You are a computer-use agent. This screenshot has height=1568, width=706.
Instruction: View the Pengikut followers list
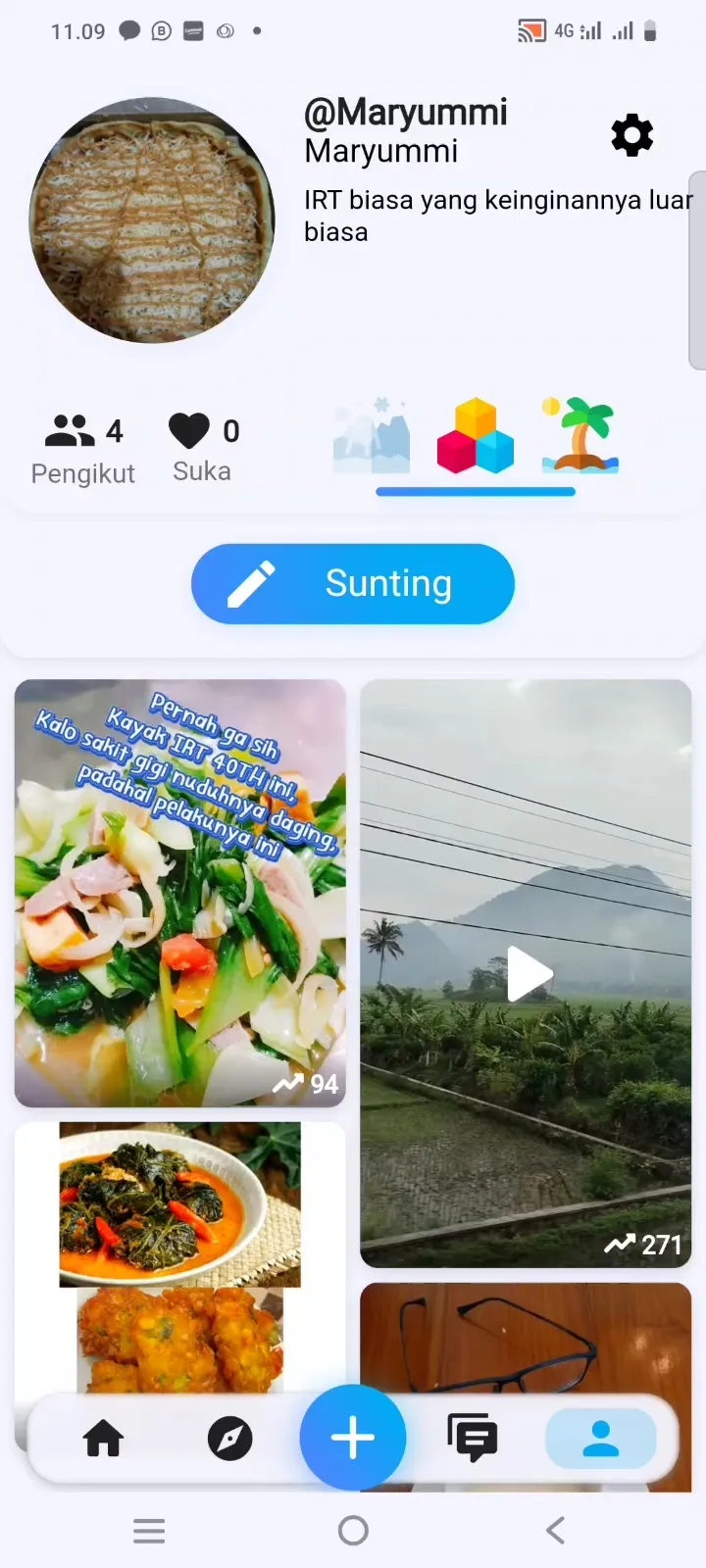83,450
